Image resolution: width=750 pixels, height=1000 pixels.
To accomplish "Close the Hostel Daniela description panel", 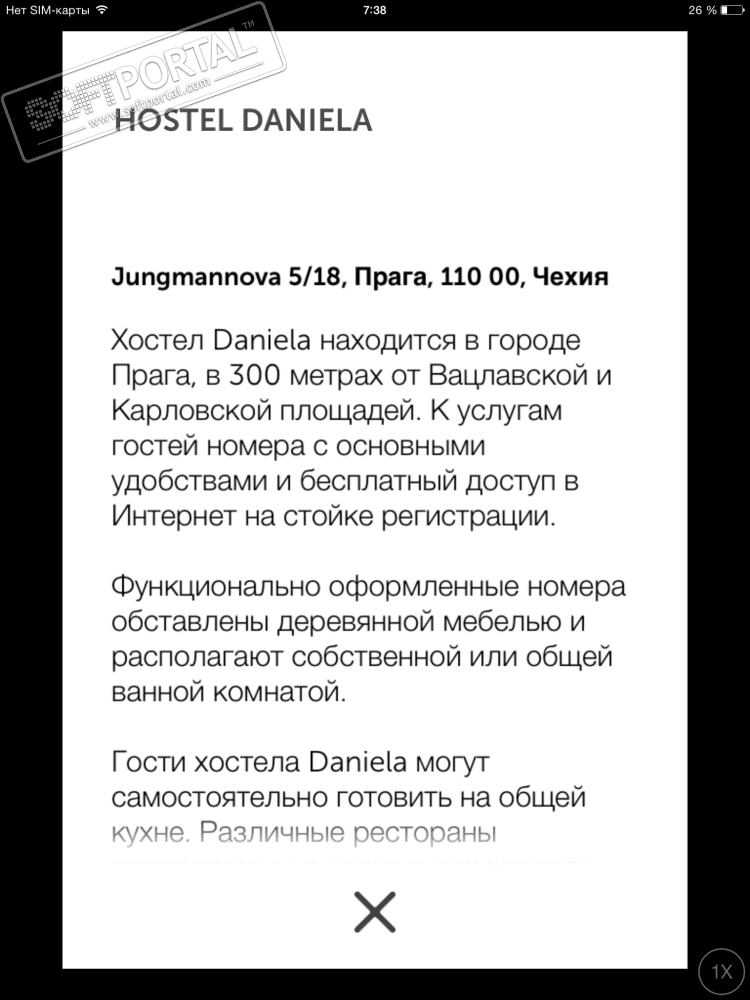I will 375,911.
